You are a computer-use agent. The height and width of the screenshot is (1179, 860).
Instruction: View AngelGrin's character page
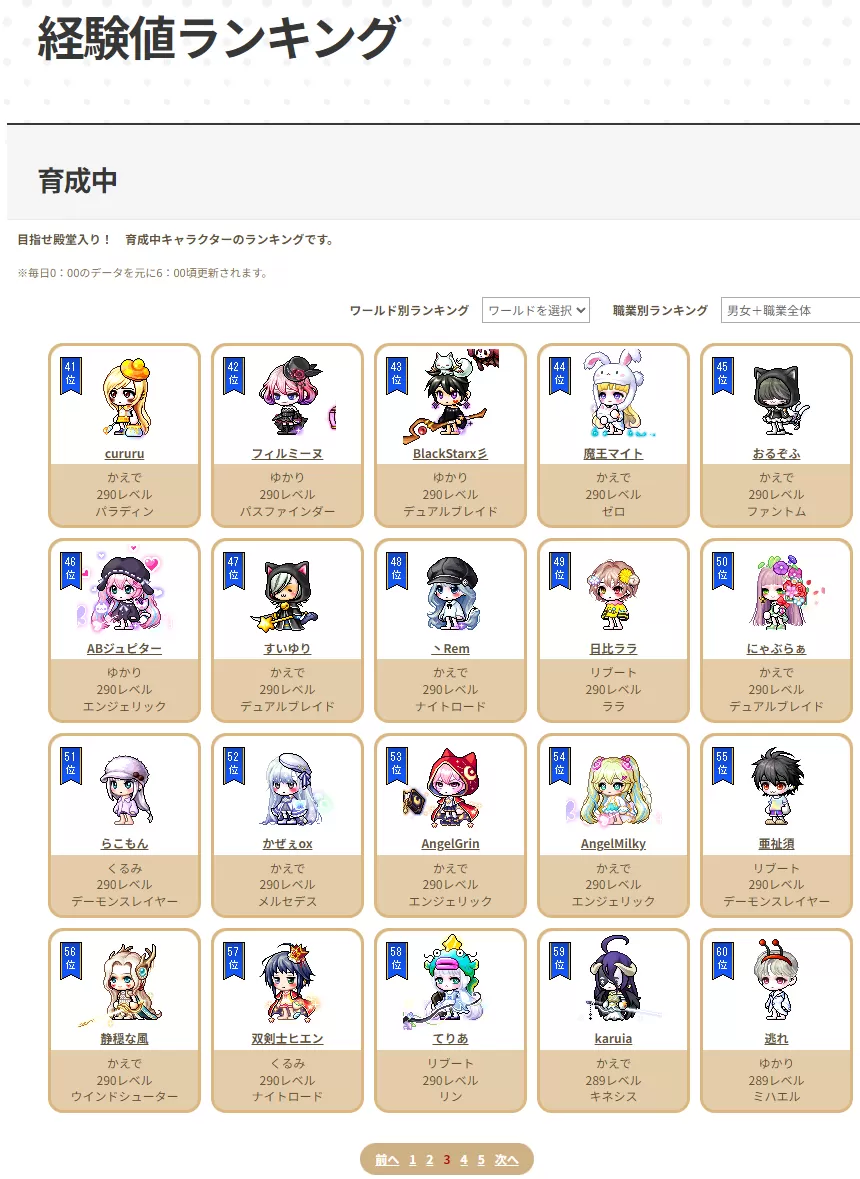coord(450,843)
